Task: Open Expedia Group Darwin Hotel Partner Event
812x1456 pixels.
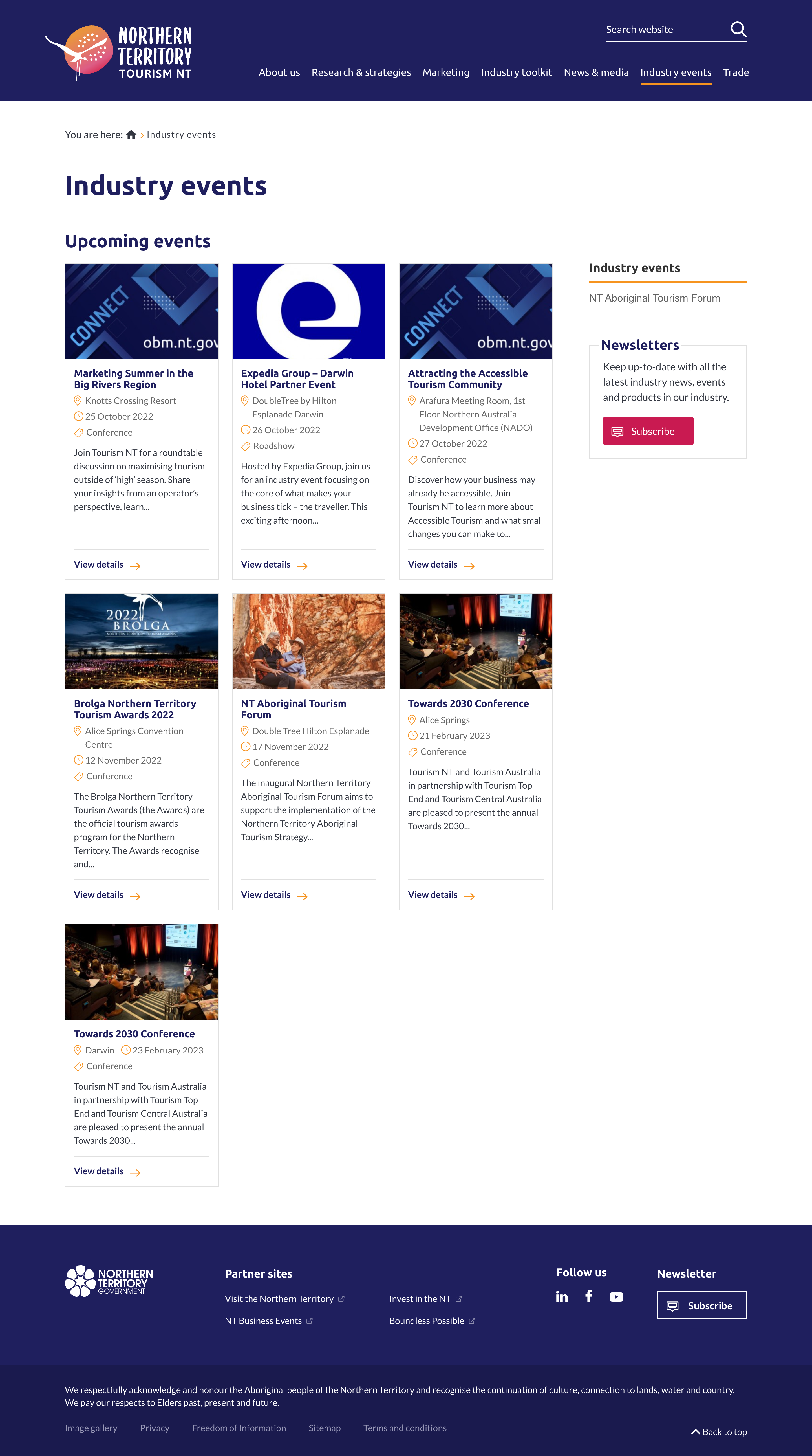Action: [x=297, y=379]
